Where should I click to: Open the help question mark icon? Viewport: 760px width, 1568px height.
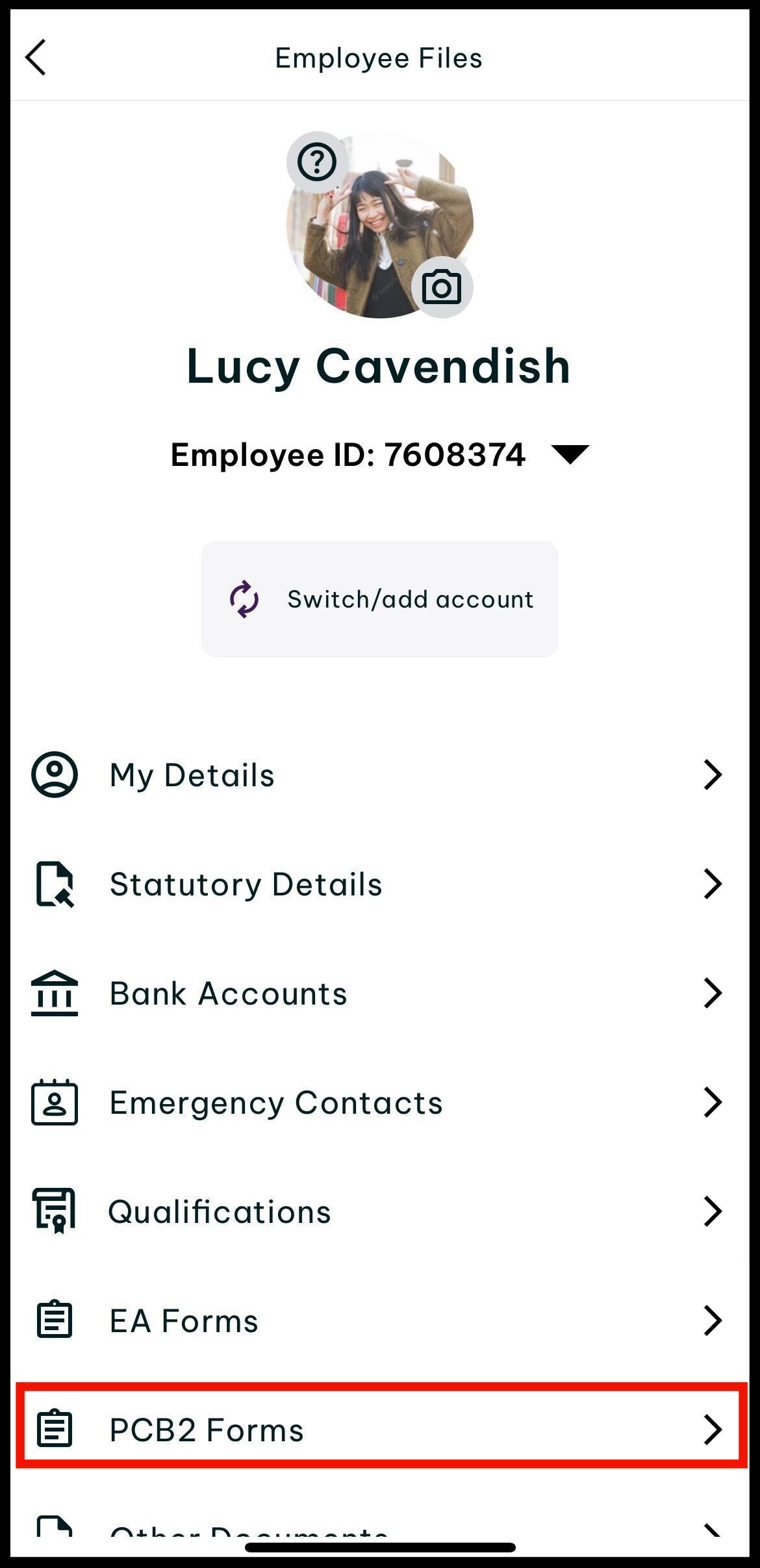317,162
